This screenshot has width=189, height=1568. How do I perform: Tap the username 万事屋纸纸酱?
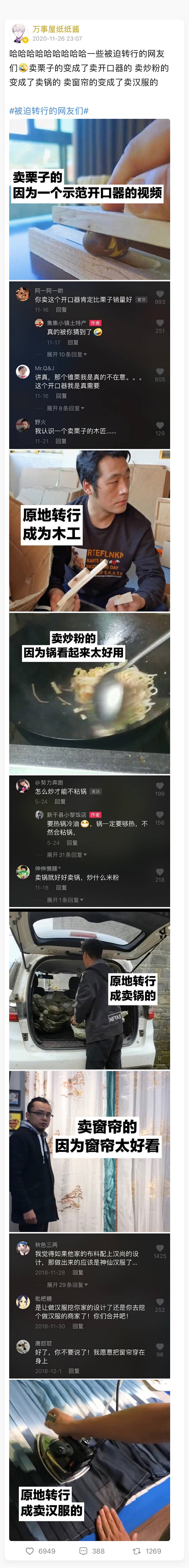point(56,28)
